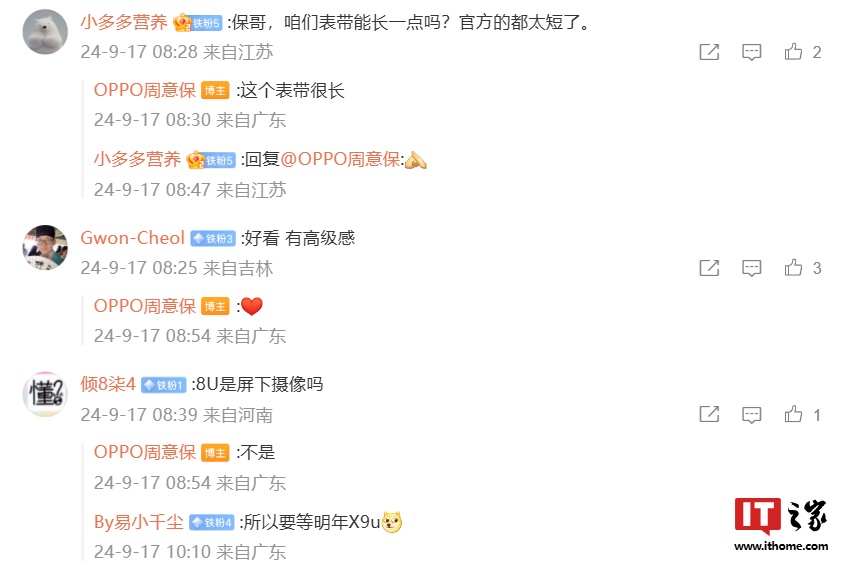Open 倾8柒4's profile via username
The image size is (842, 570).
tap(108, 384)
